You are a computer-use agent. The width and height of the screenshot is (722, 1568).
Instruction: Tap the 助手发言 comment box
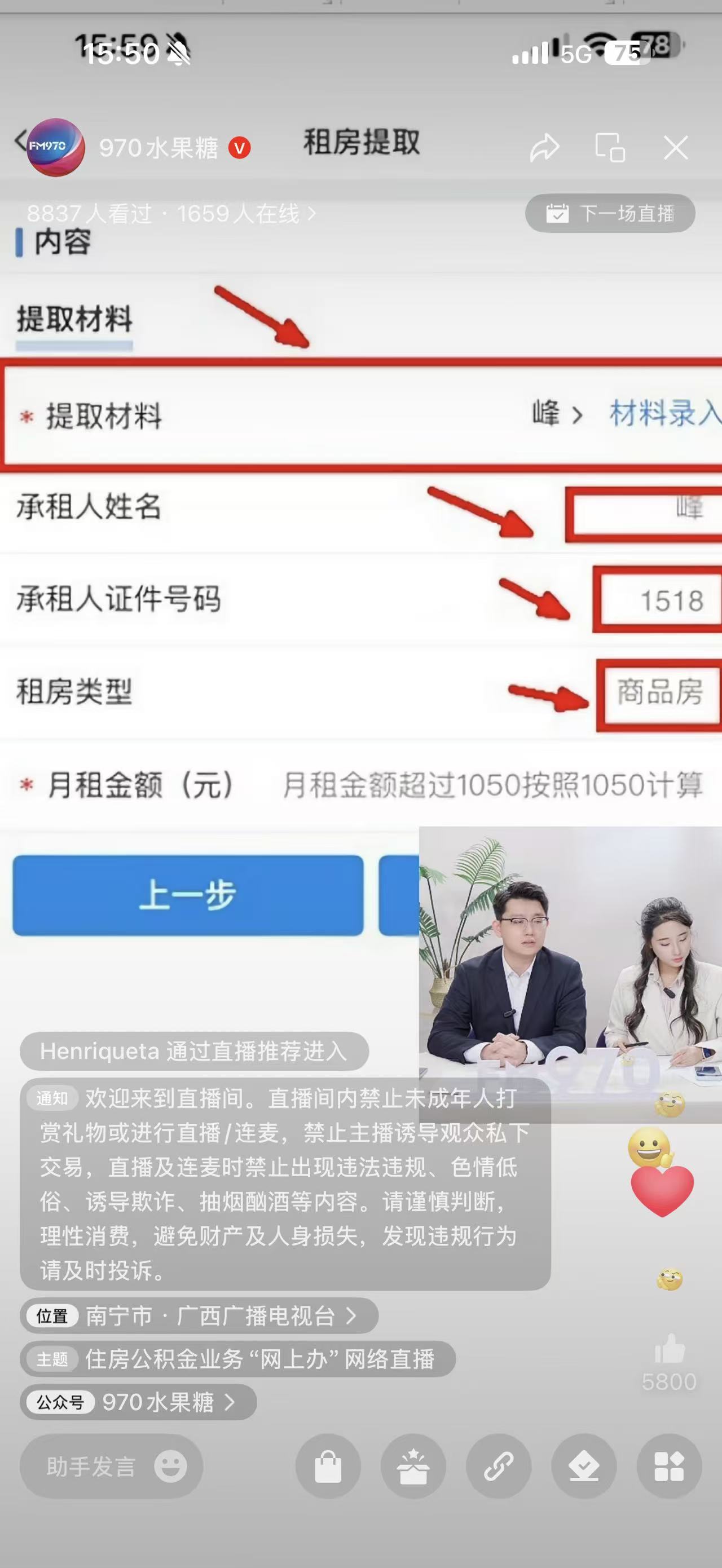91,1467
